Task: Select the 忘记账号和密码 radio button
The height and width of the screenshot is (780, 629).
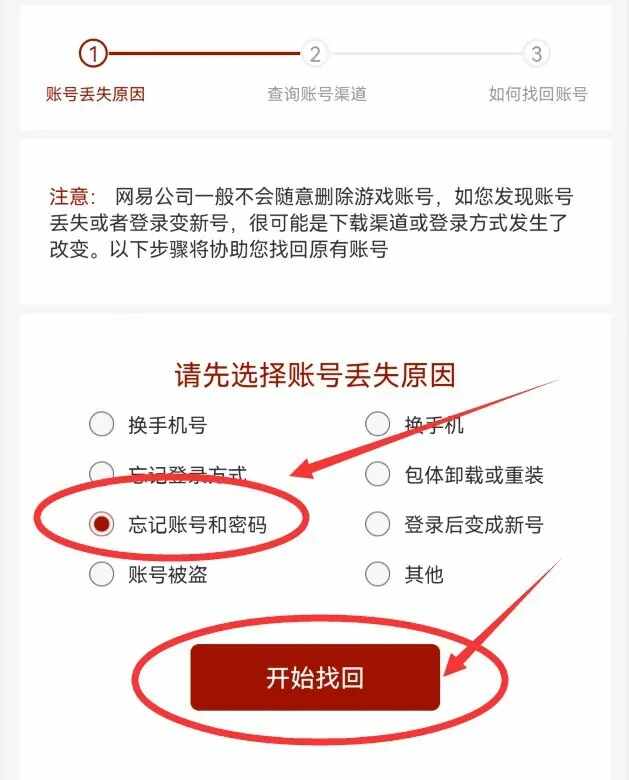Action: [102, 524]
